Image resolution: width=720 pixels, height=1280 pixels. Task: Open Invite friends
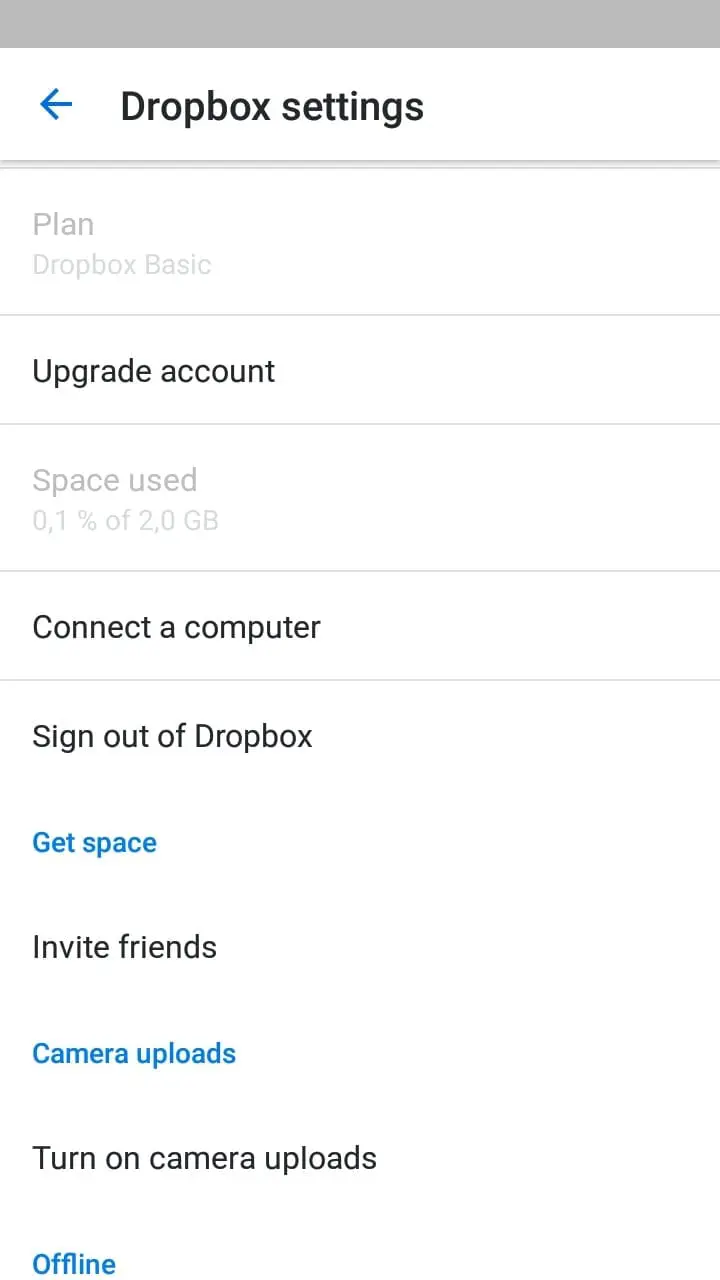360,947
